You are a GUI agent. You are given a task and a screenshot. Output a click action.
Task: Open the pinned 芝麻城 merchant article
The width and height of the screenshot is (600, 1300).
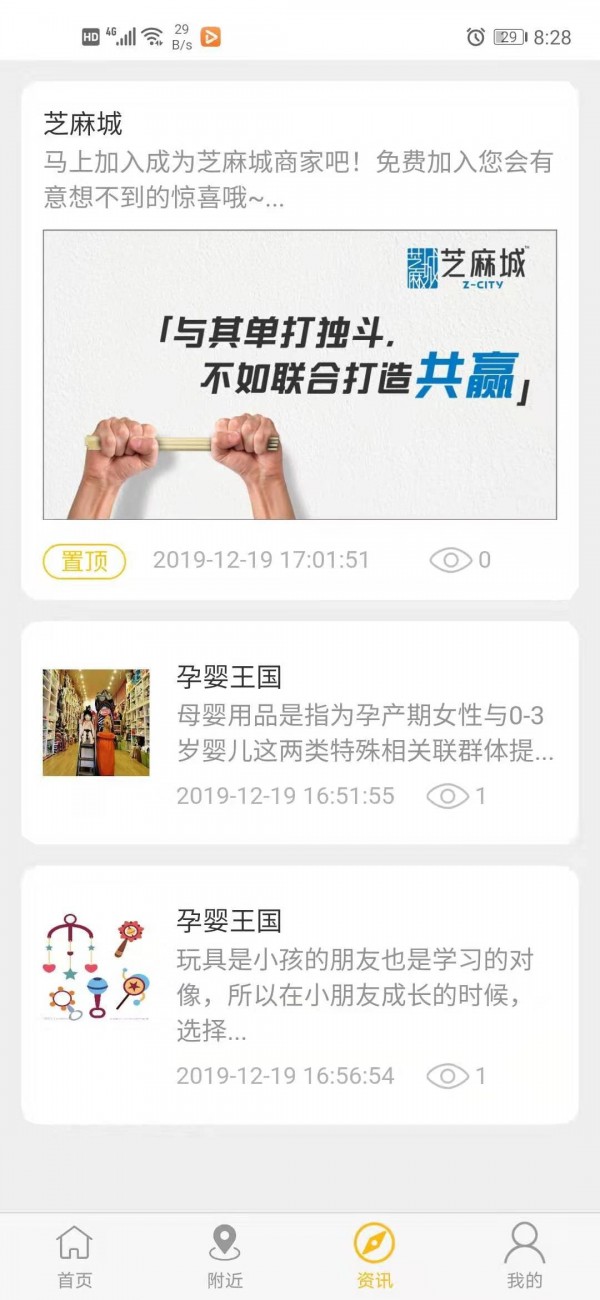(299, 340)
